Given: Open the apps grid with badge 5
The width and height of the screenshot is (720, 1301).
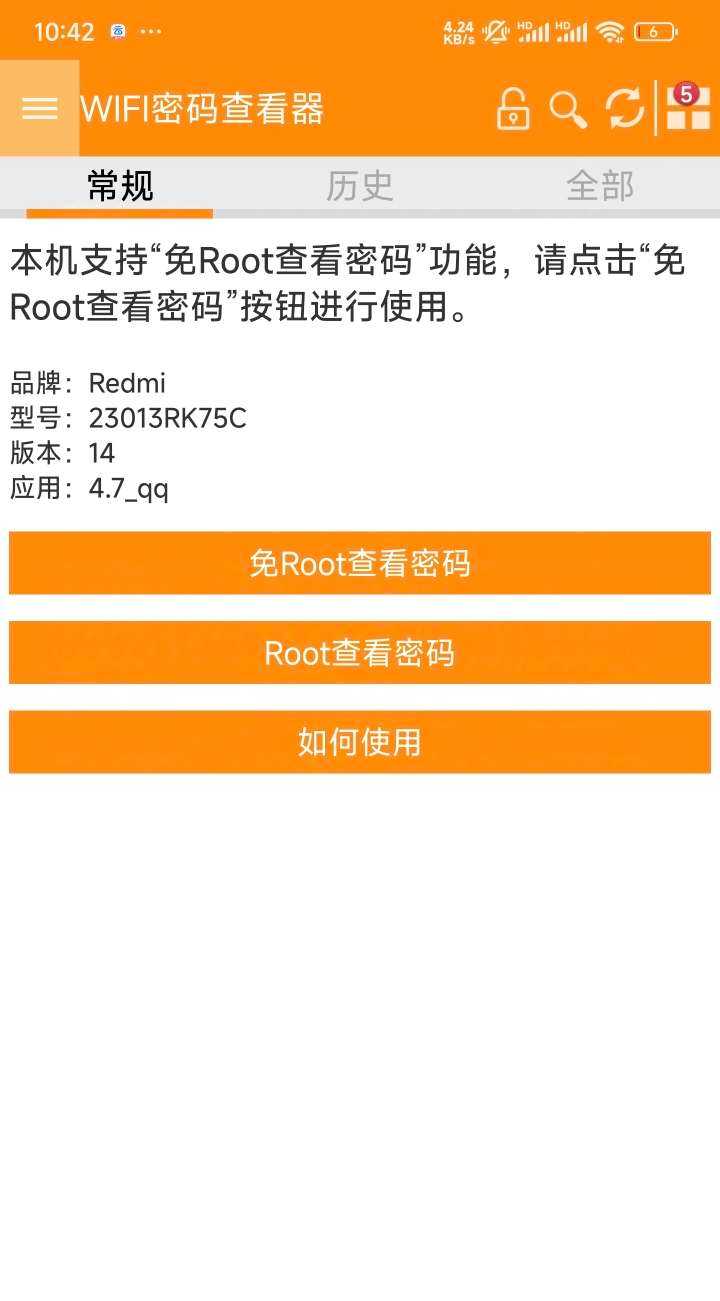Looking at the screenshot, I should pos(688,108).
